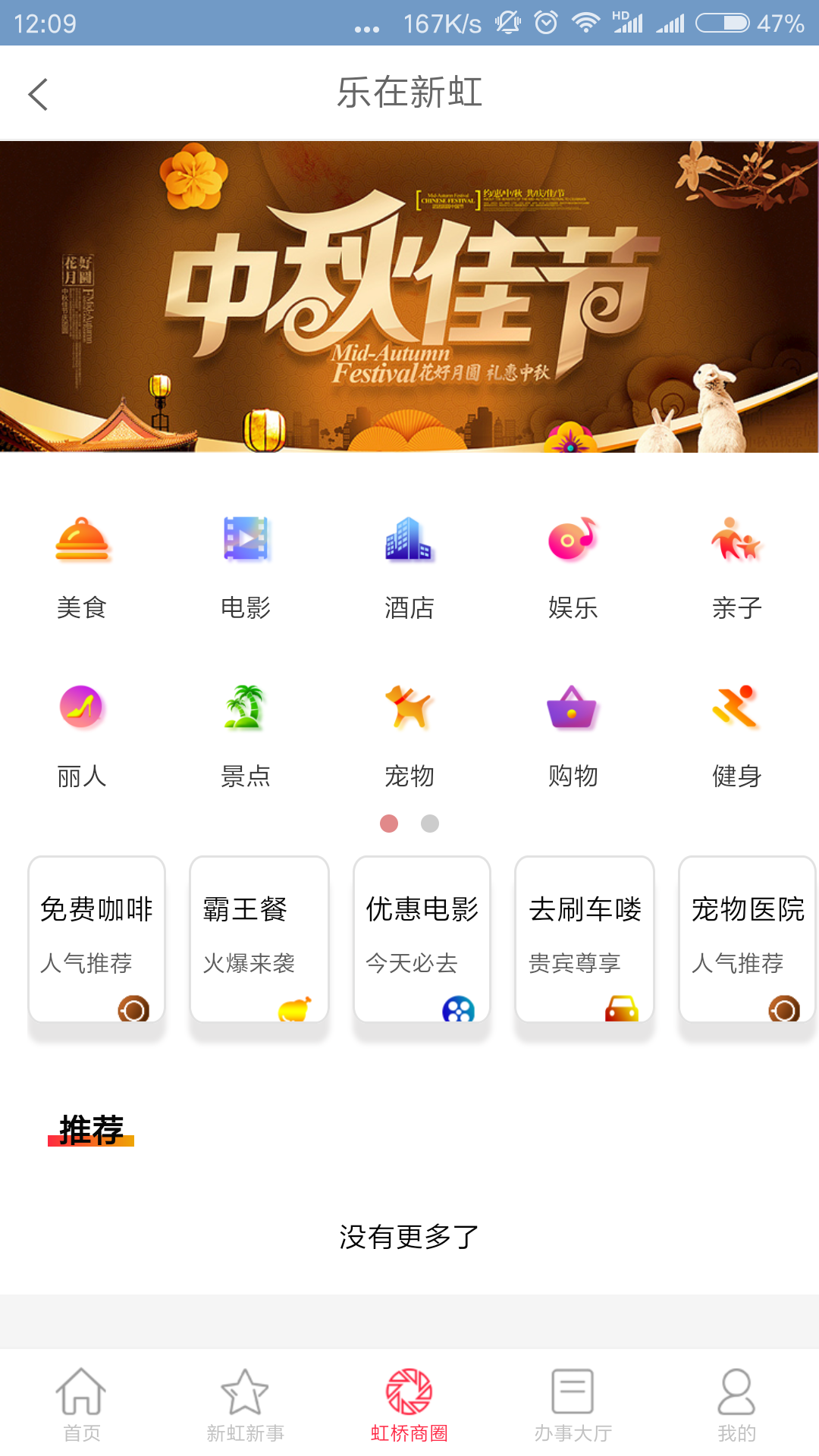819x1456 pixels.
Task: Open the Mid-Autumn Festival banner
Action: [x=409, y=297]
